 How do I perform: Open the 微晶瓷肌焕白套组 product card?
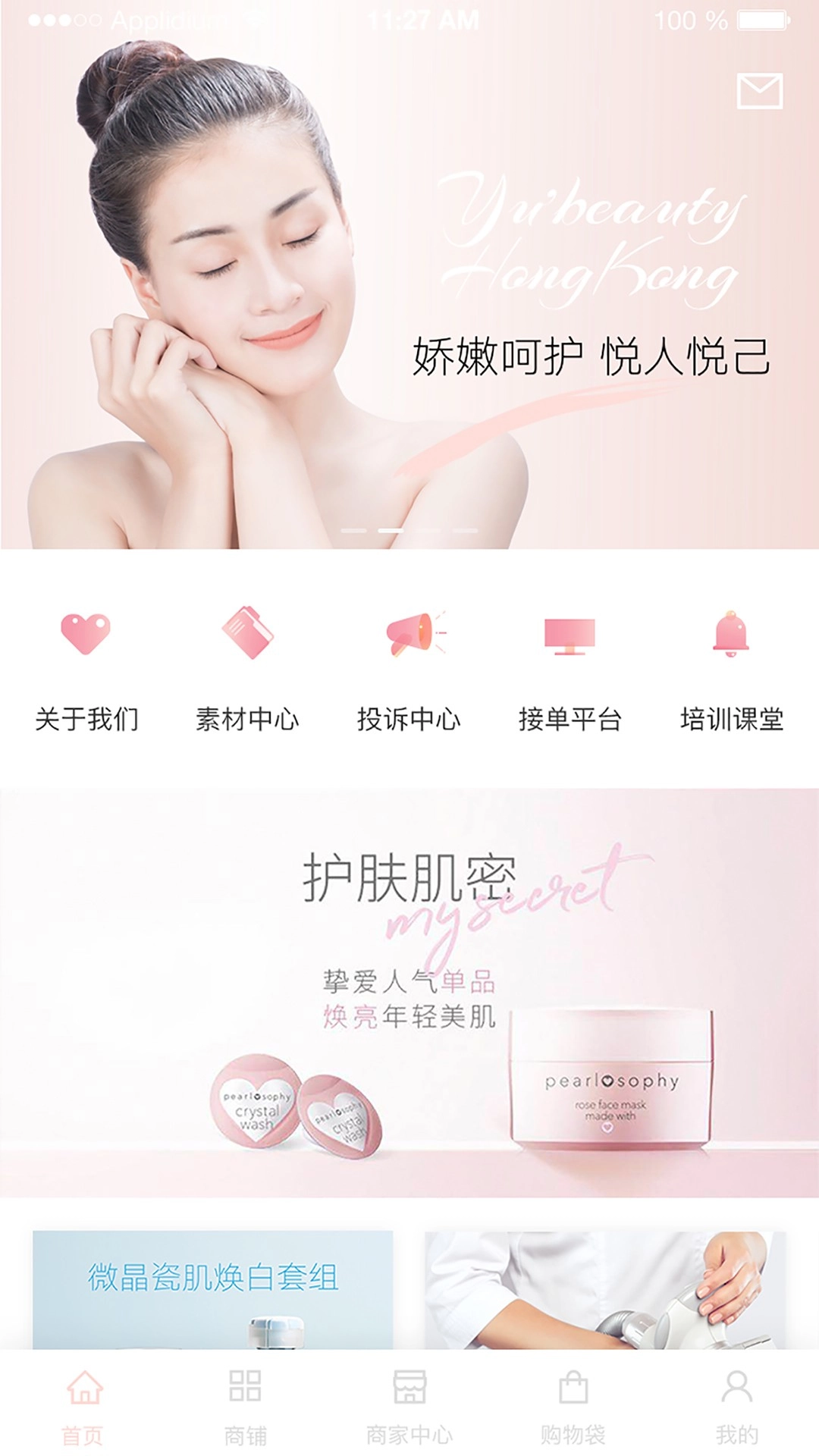212,1289
